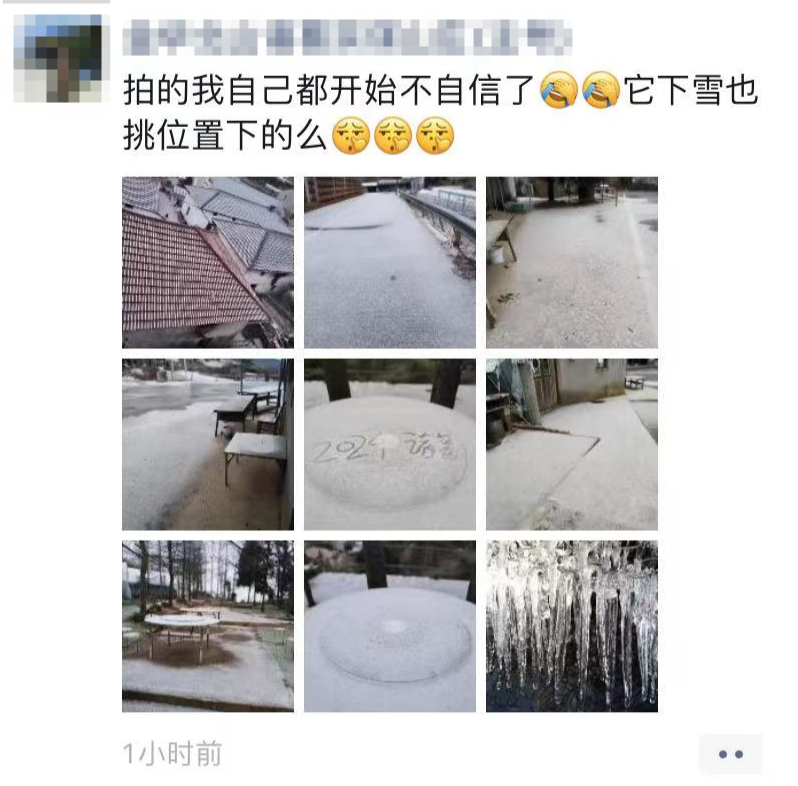View the snowy corner by the building photo
Image resolution: width=798 pixels, height=786 pixels.
pyautogui.click(x=572, y=444)
